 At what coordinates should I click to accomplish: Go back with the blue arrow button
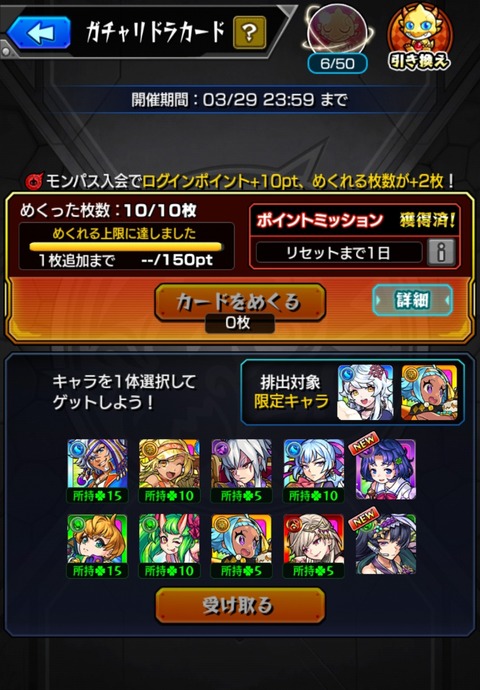[x=40, y=33]
